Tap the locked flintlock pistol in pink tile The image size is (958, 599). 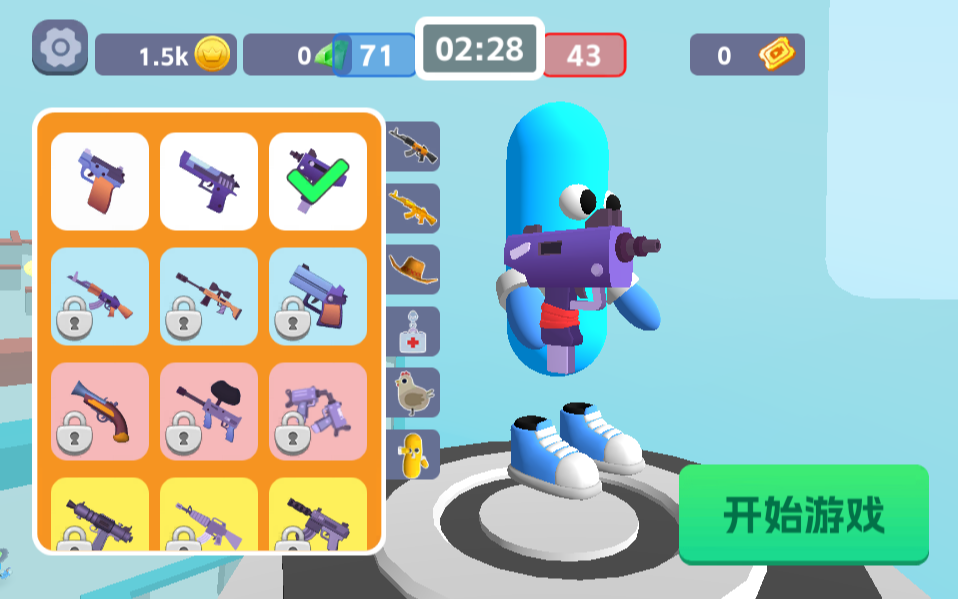(99, 411)
